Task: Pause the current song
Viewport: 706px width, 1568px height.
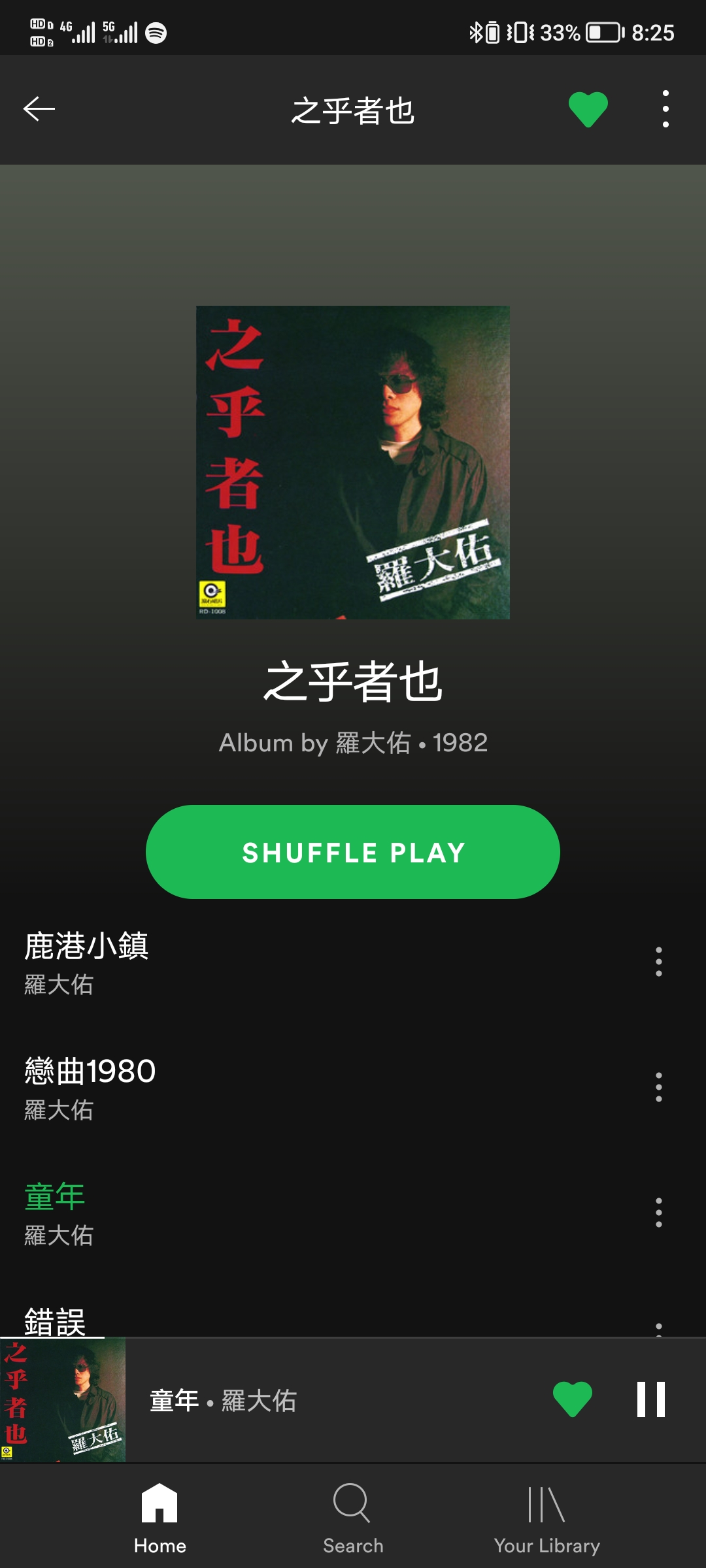Action: tap(650, 1400)
